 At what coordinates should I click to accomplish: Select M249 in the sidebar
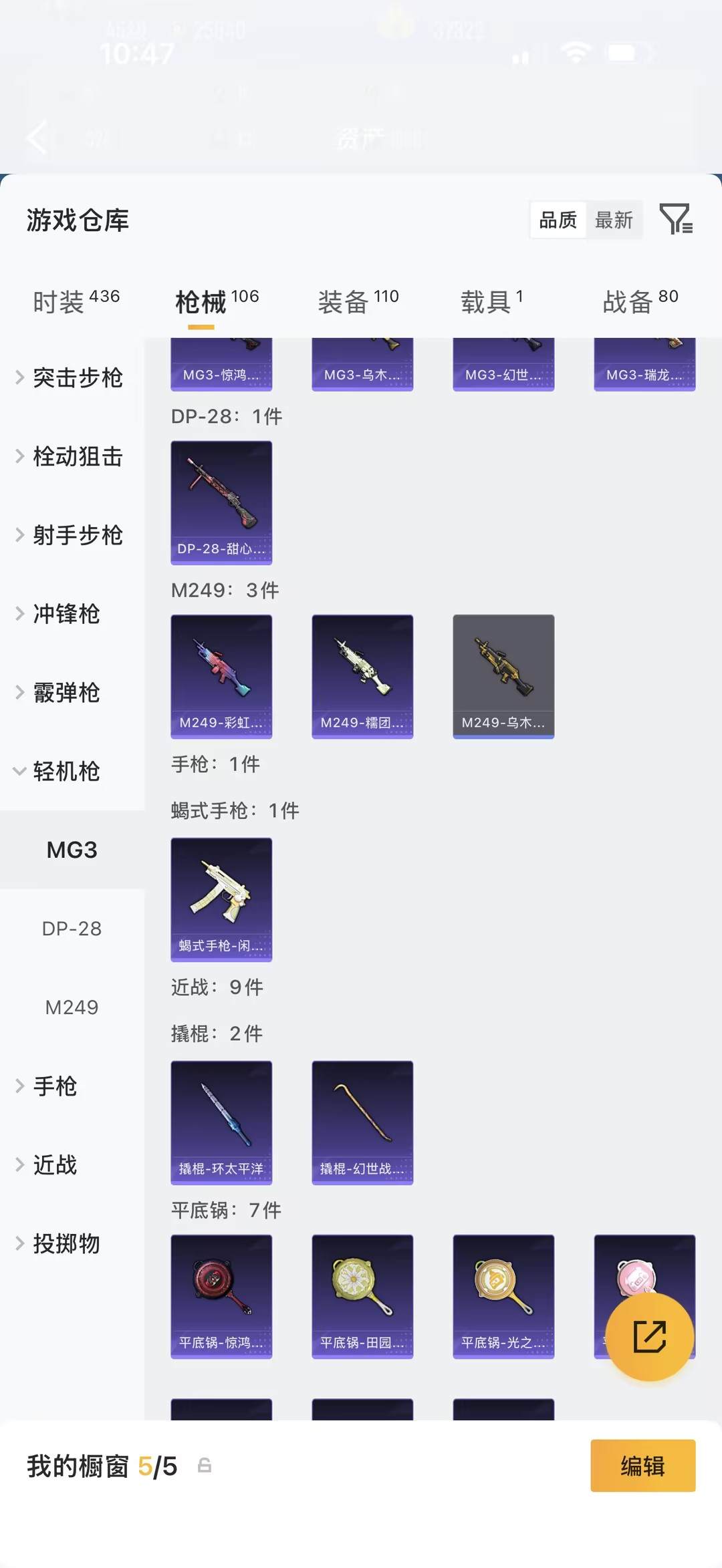point(72,1007)
